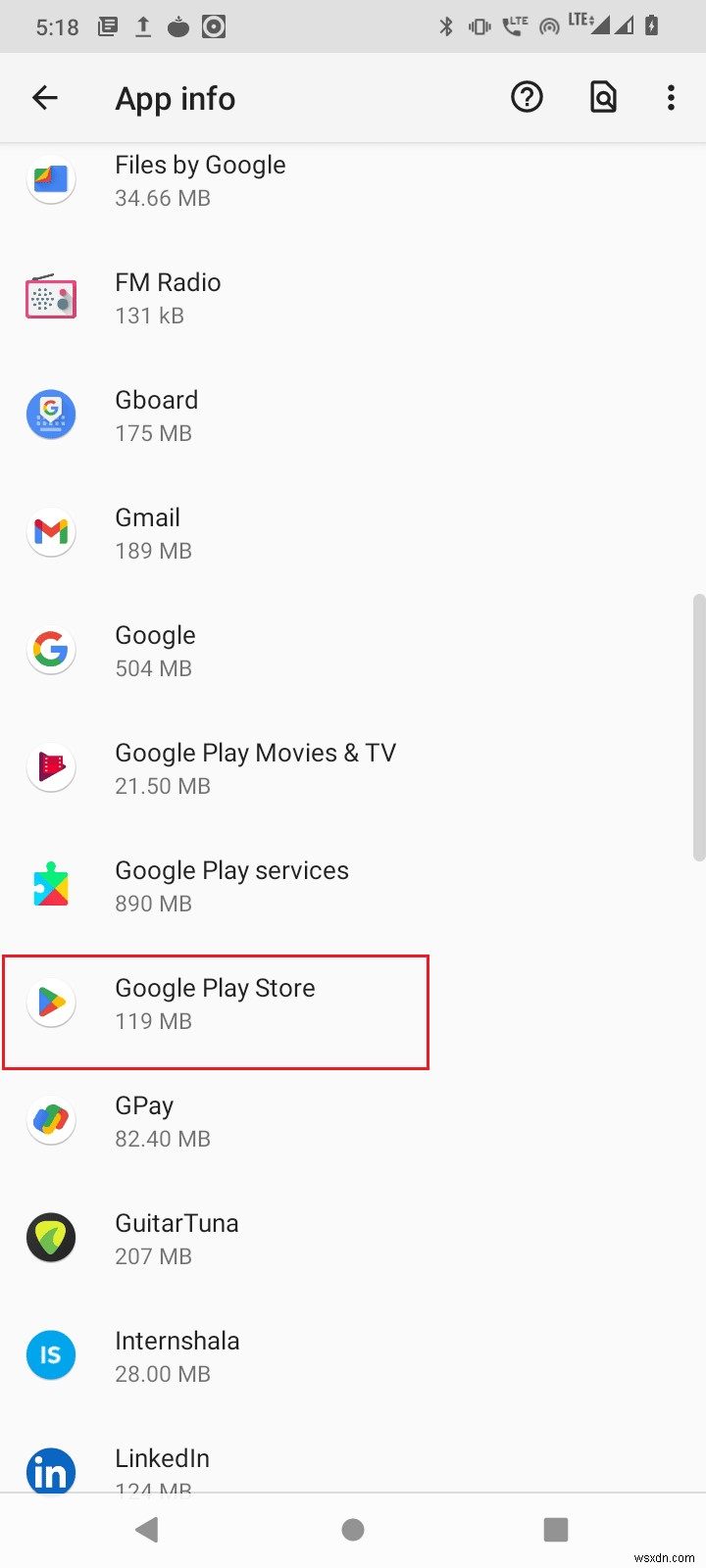Viewport: 706px width, 1568px height.
Task: Open the three-dot overflow menu
Action: 671,98
